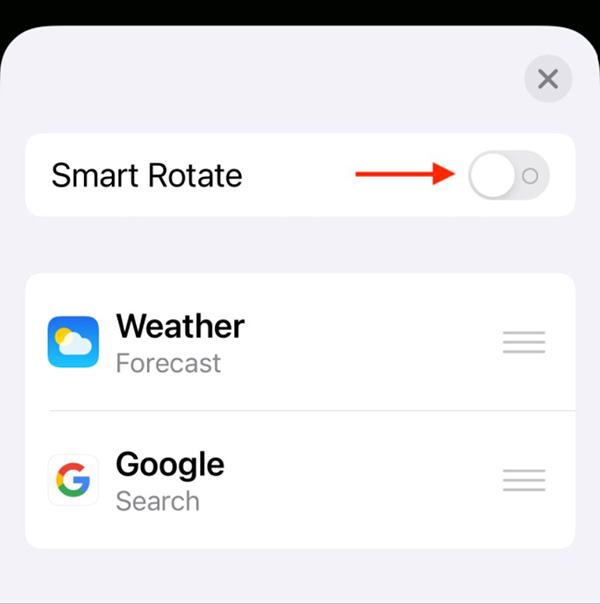
Task: Close the widget stack editor
Action: (548, 79)
